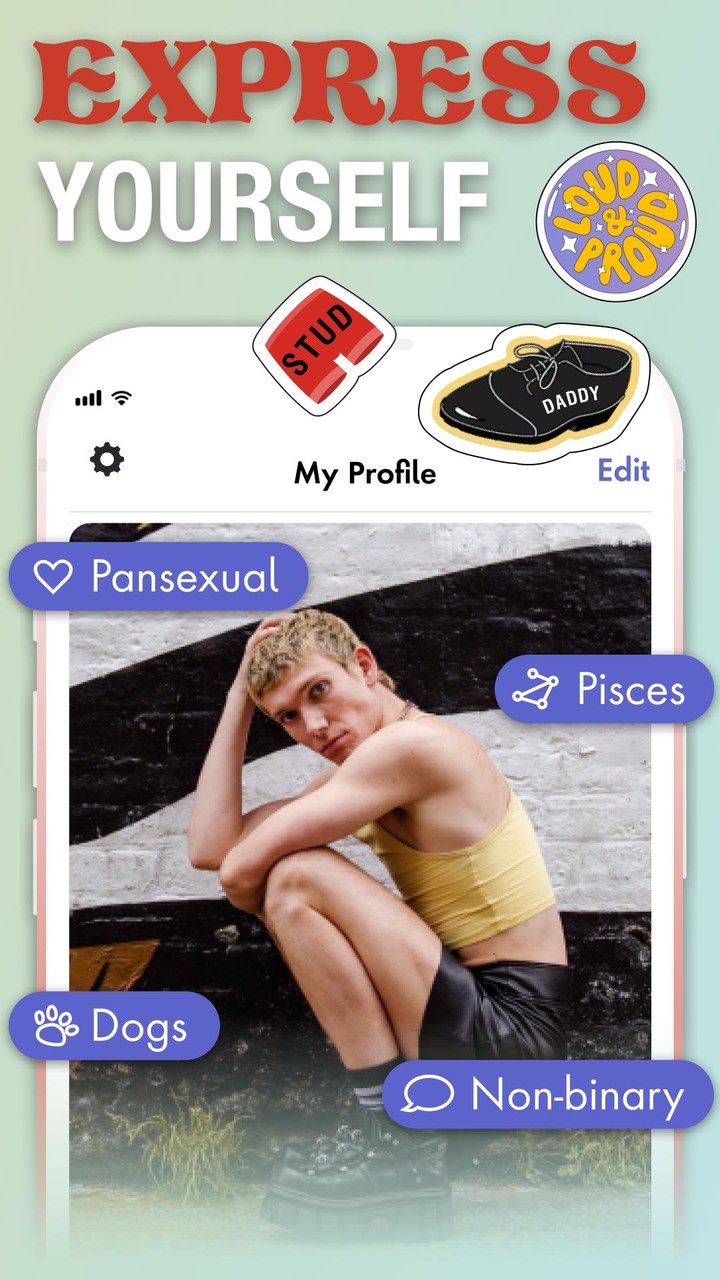Screen dimensions: 720x1280
Task: Open the settings gear icon
Action: [x=109, y=457]
